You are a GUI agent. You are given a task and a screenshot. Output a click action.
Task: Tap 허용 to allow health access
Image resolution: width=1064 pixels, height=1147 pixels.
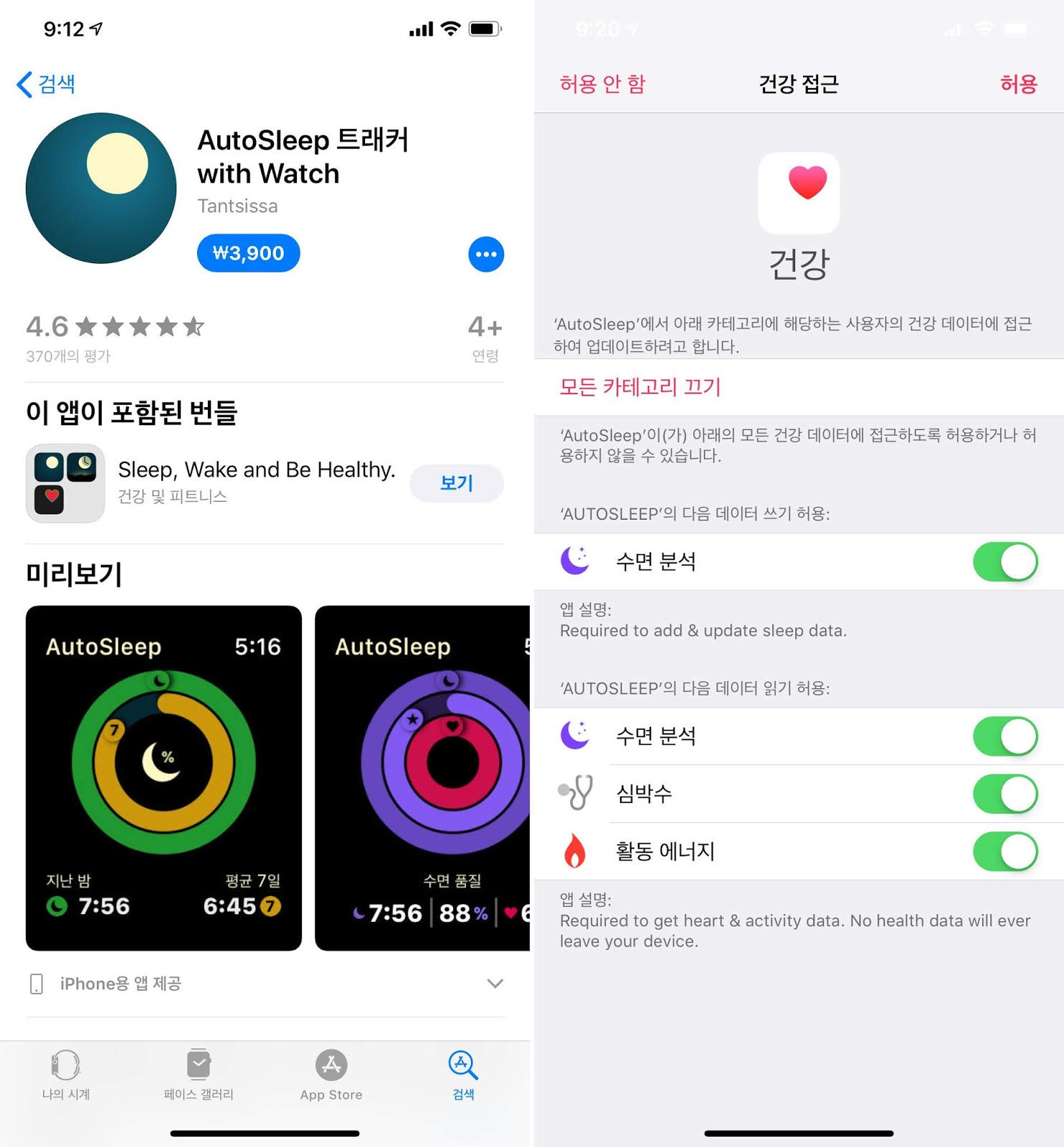pos(1018,84)
